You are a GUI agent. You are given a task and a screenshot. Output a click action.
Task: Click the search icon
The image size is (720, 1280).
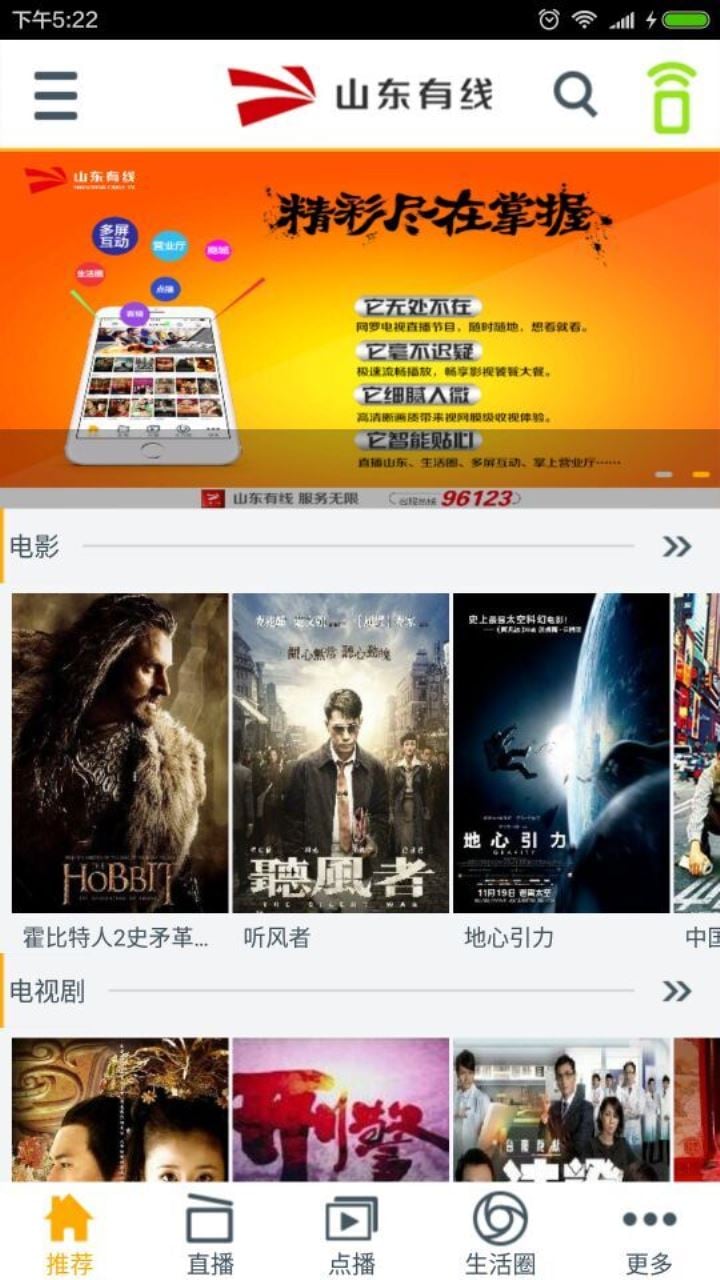[573, 95]
